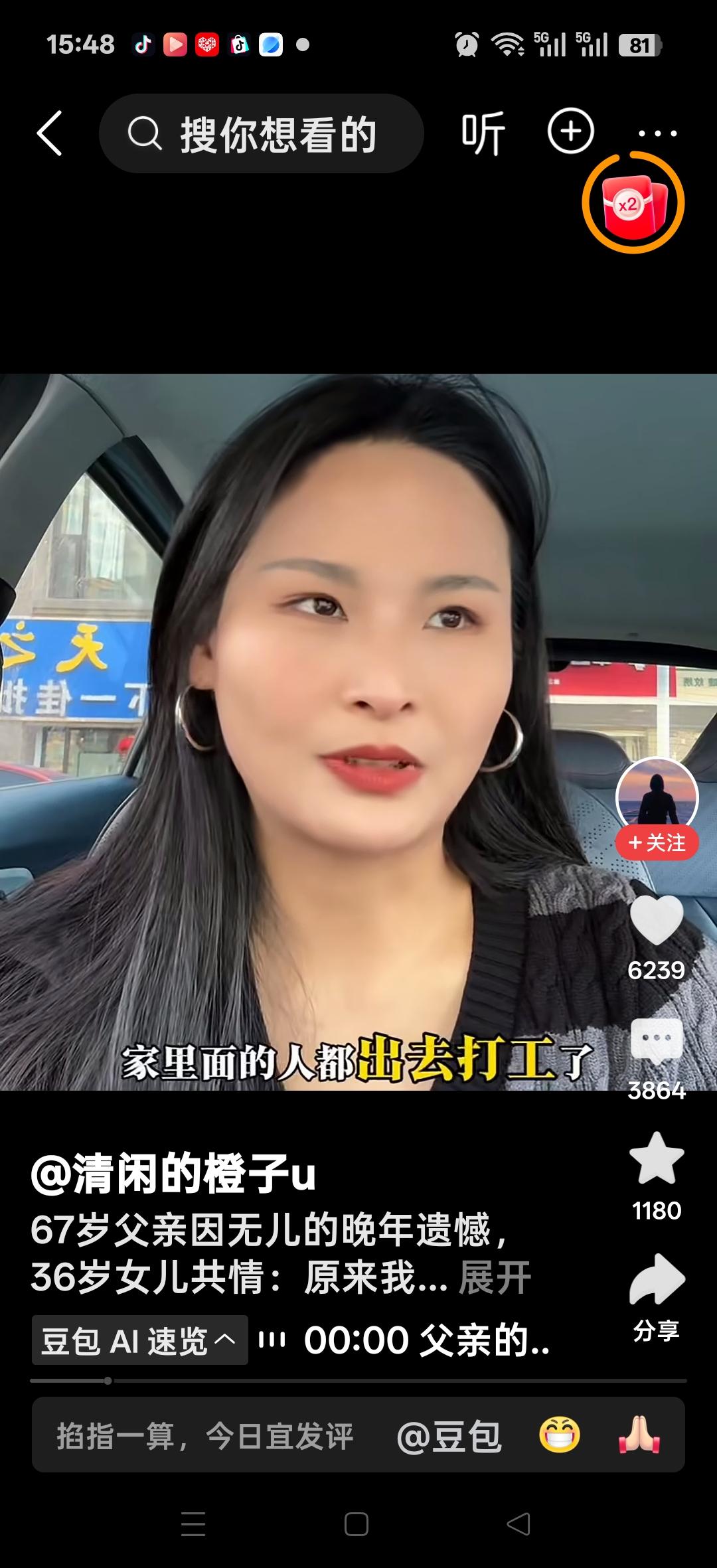Open the comments section icon

coord(657,1040)
